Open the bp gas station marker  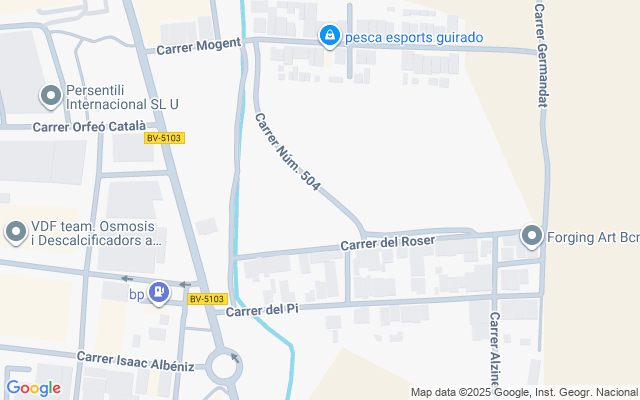click(x=158, y=293)
